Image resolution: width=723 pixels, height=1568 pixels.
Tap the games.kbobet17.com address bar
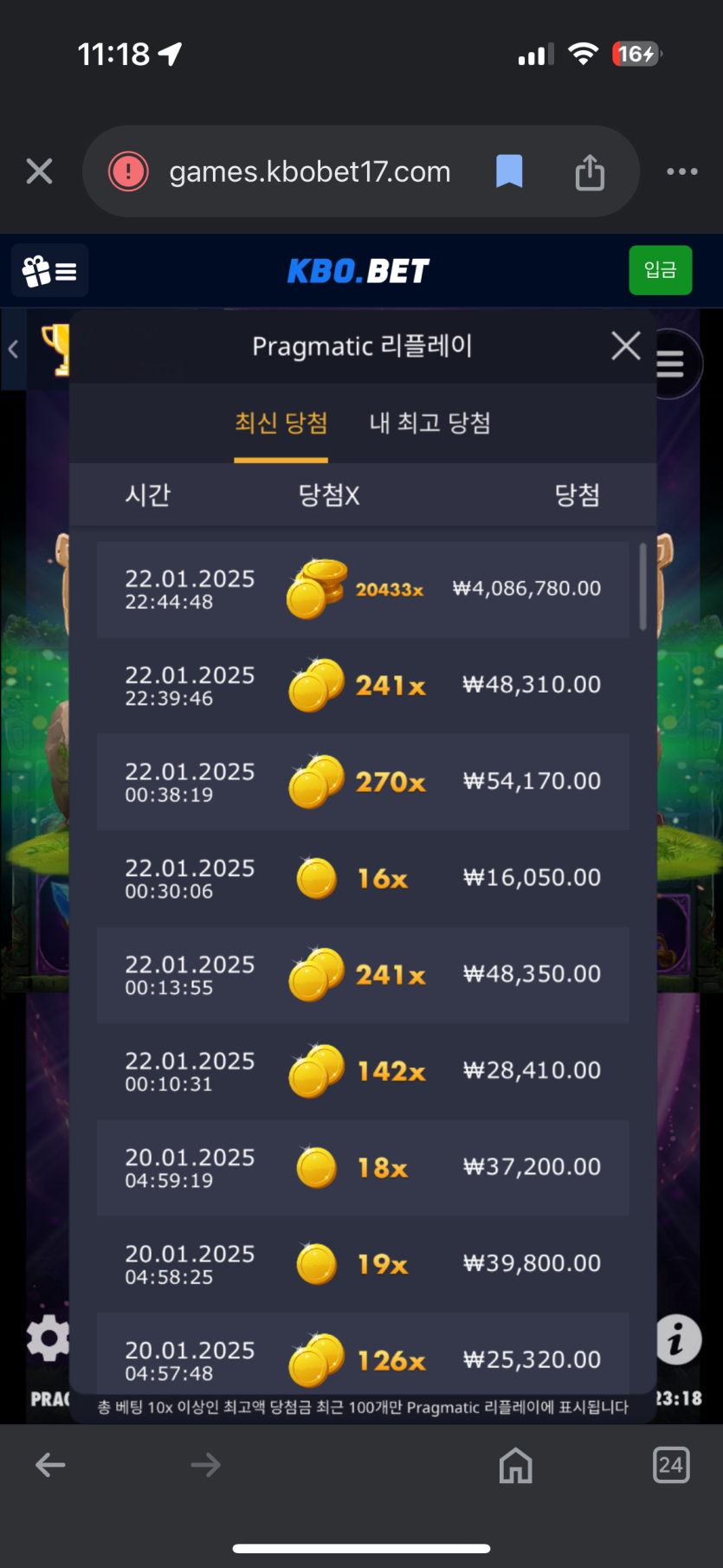(309, 172)
